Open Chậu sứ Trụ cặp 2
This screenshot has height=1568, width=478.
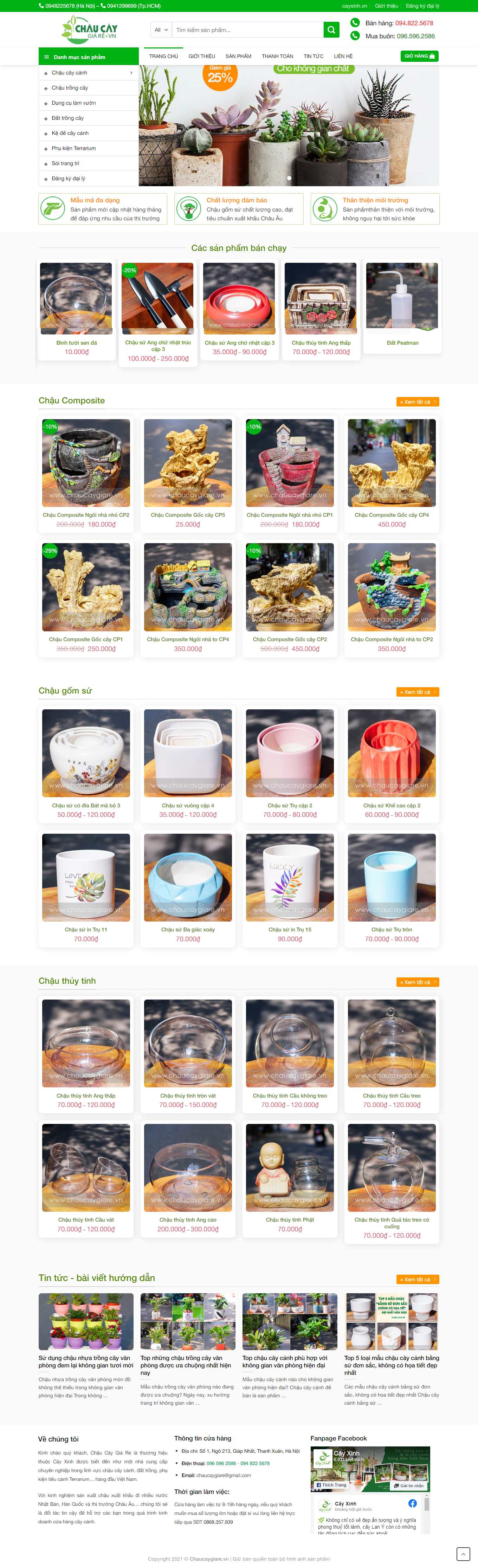(x=290, y=805)
